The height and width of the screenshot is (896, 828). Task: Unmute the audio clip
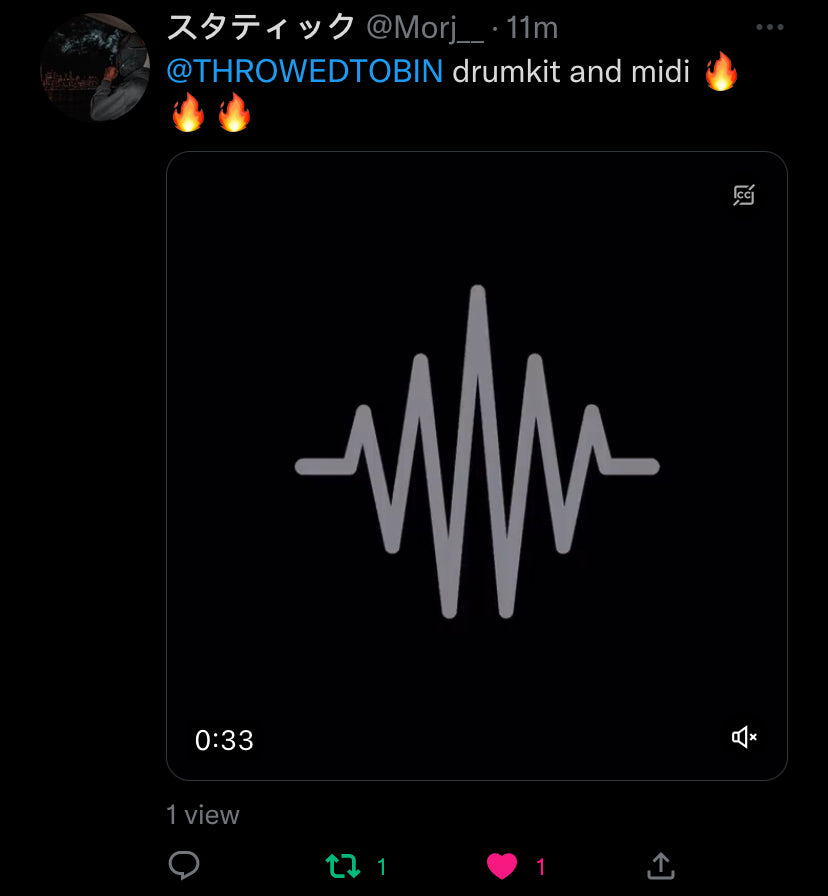pos(744,738)
